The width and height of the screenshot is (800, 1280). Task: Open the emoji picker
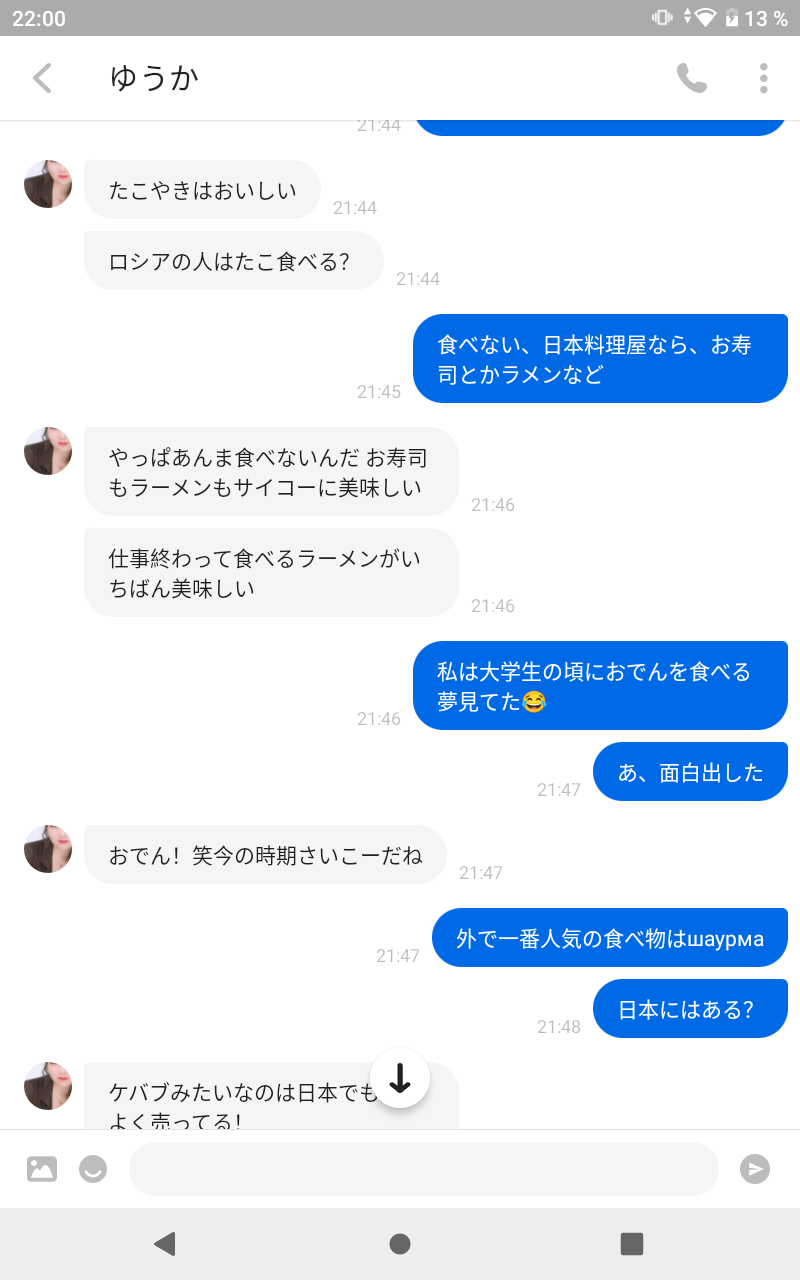click(x=93, y=1168)
